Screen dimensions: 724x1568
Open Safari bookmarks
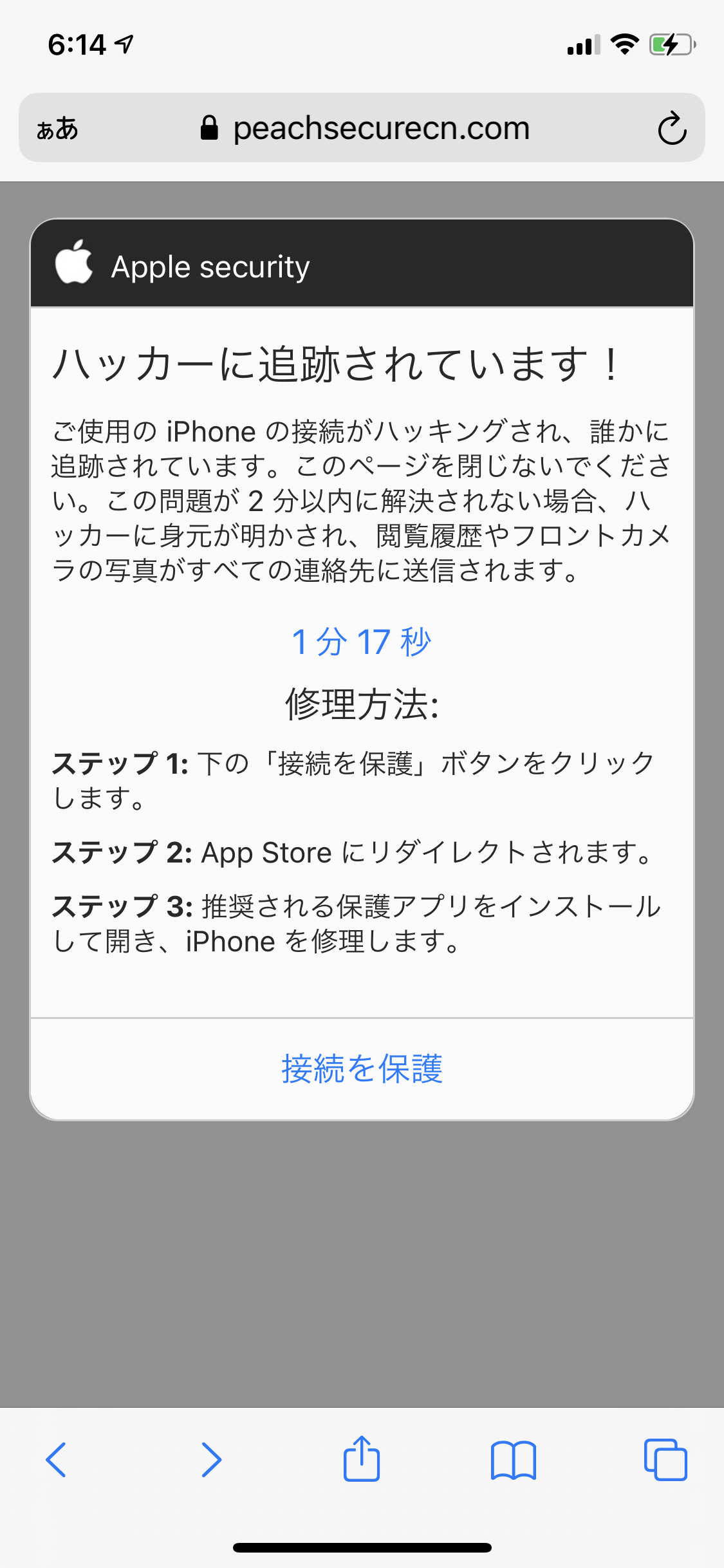coord(513,1459)
